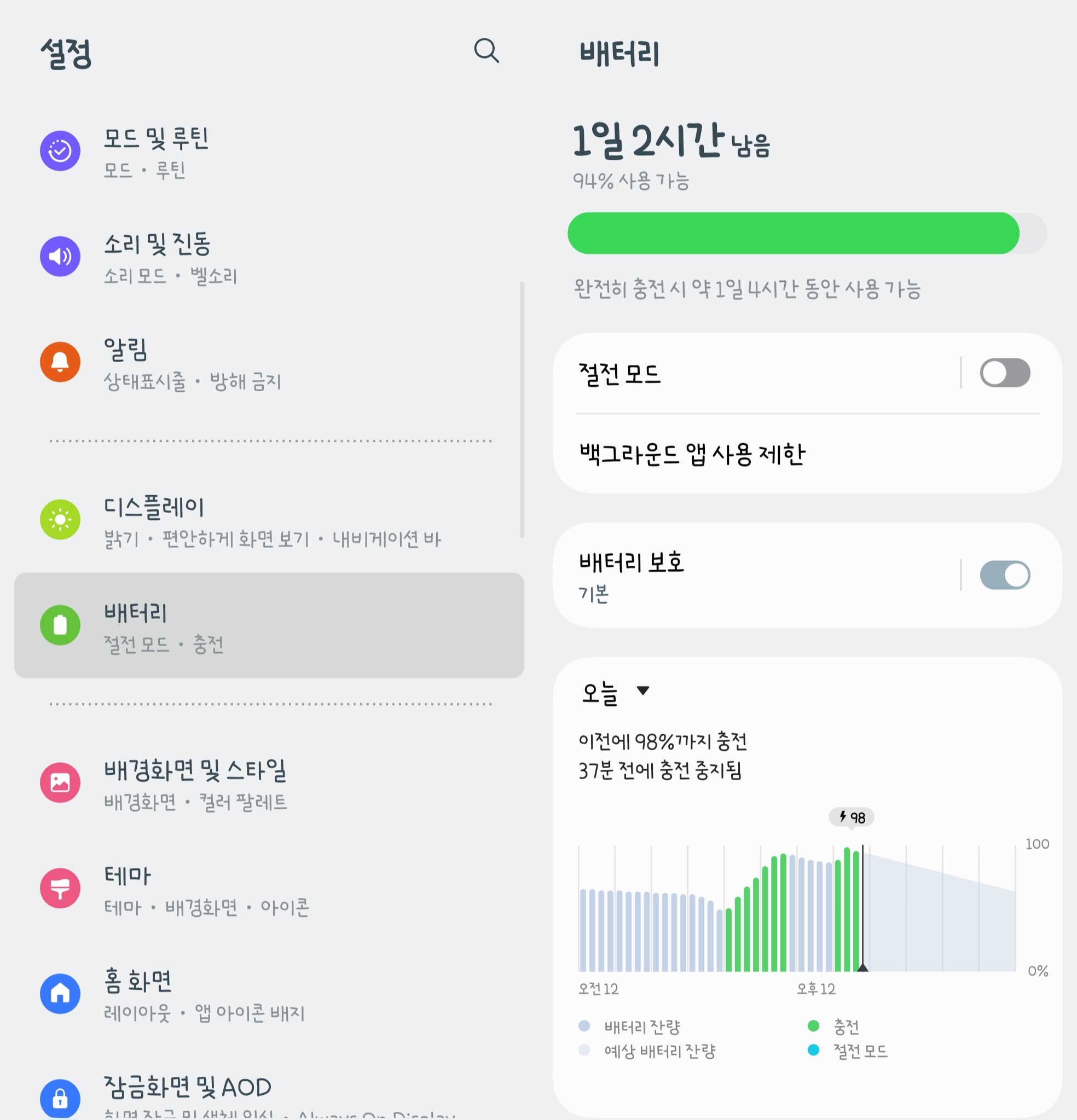The image size is (1077, 1120).
Task: Open the 테마 icon
Action: (60, 888)
